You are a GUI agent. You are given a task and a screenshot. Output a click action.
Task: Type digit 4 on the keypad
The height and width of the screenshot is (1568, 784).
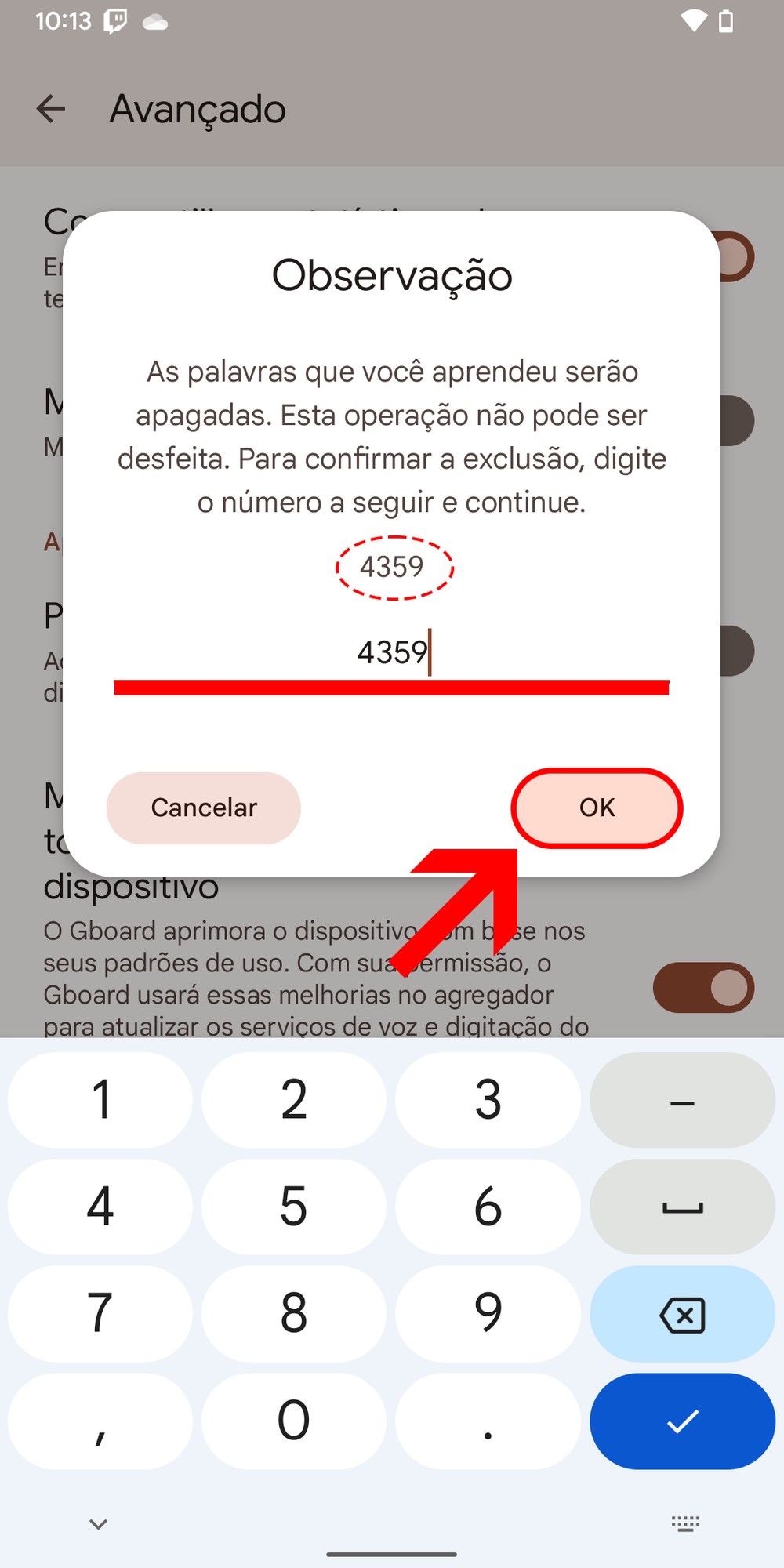[x=100, y=1207]
